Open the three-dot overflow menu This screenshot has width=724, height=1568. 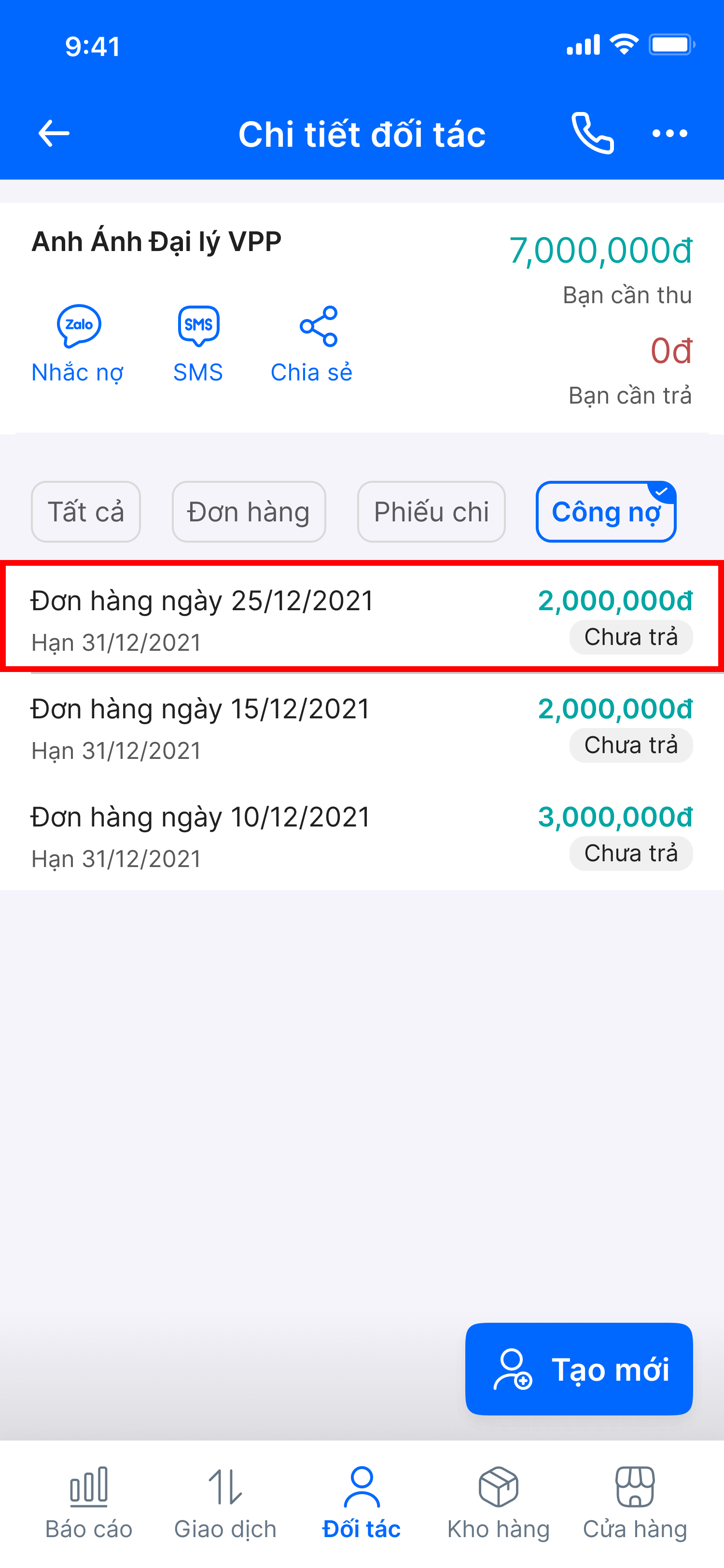pyautogui.click(x=669, y=133)
